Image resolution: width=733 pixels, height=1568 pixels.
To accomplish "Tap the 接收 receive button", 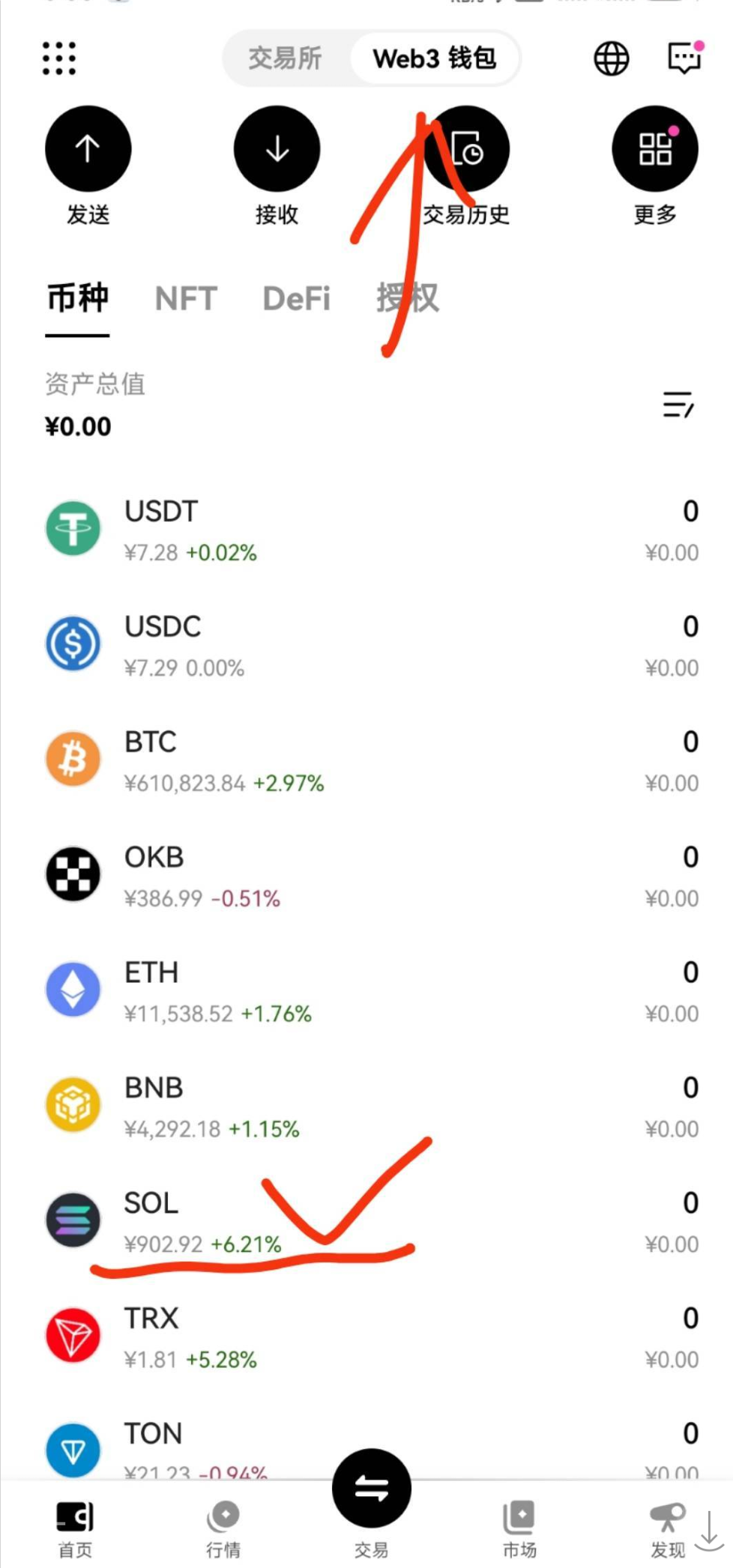I will (277, 149).
